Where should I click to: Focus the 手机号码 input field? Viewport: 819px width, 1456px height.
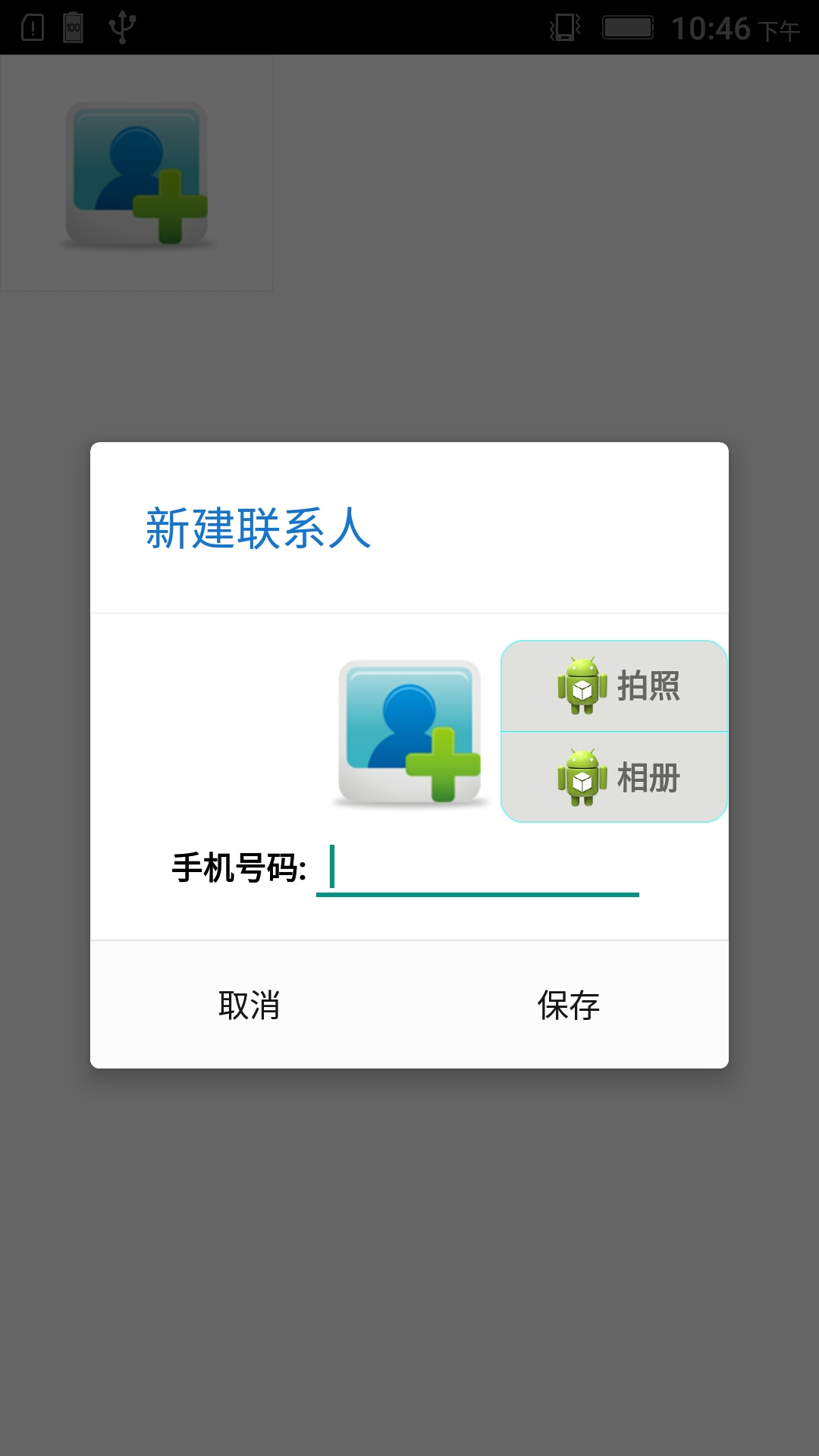[x=478, y=868]
